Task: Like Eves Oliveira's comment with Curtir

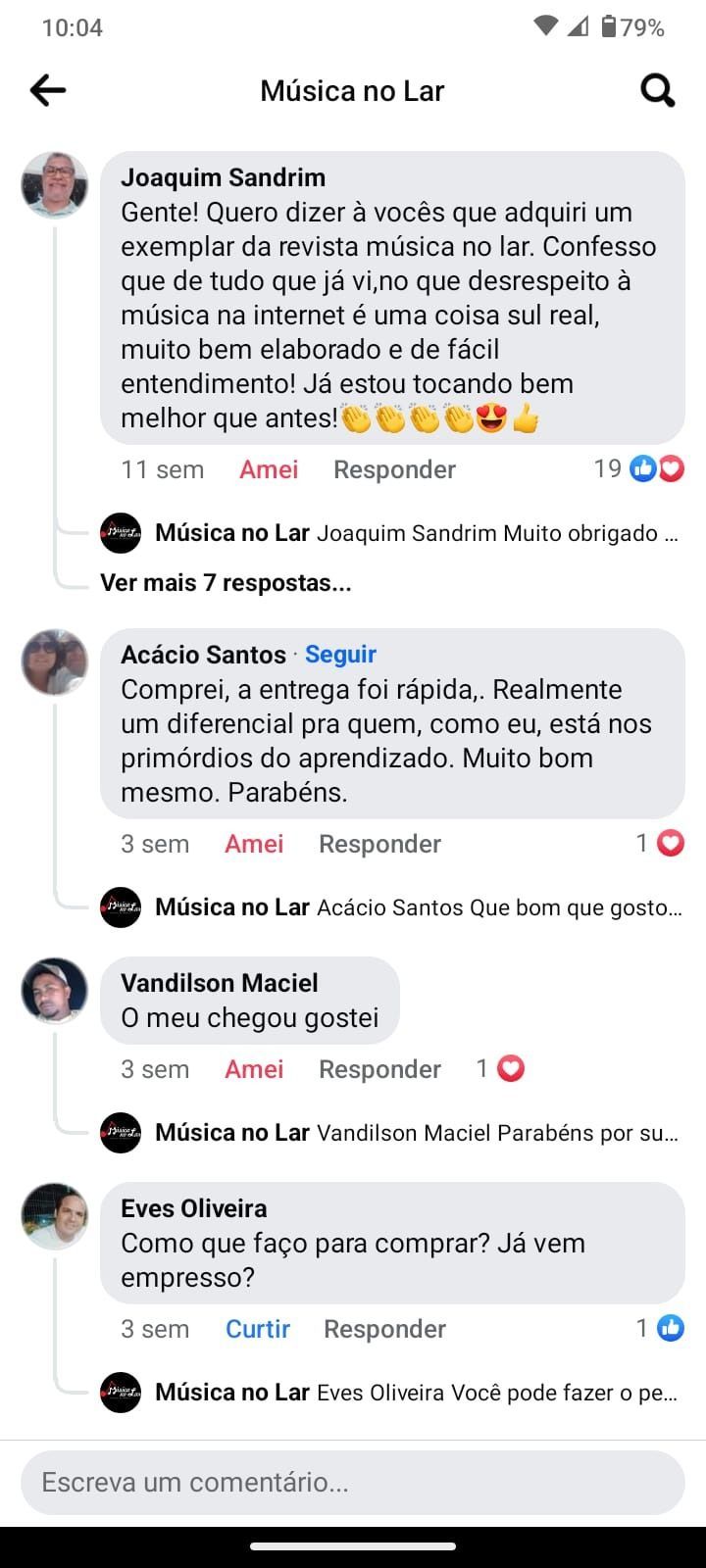Action: coord(258,1329)
